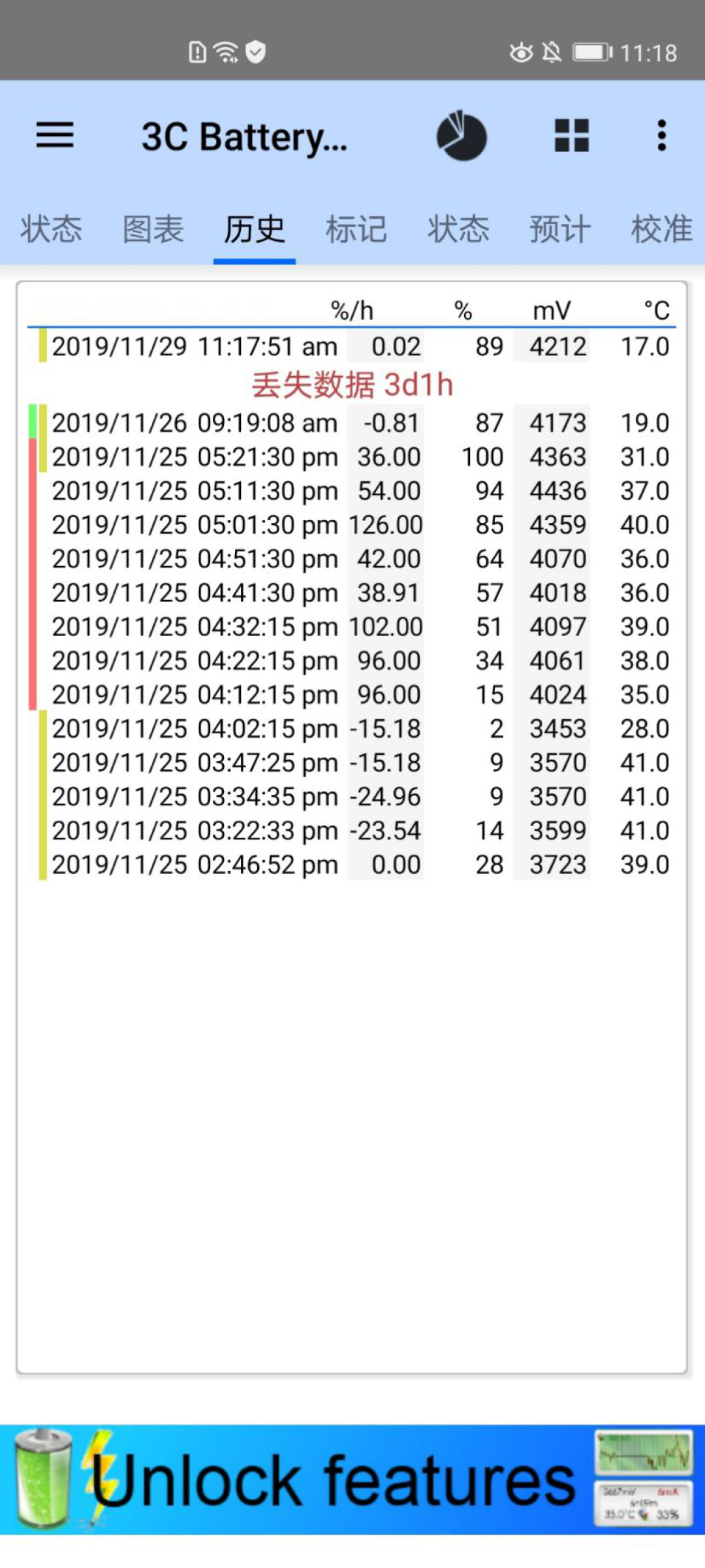
Task: Open the three-dot overflow menu
Action: [662, 135]
